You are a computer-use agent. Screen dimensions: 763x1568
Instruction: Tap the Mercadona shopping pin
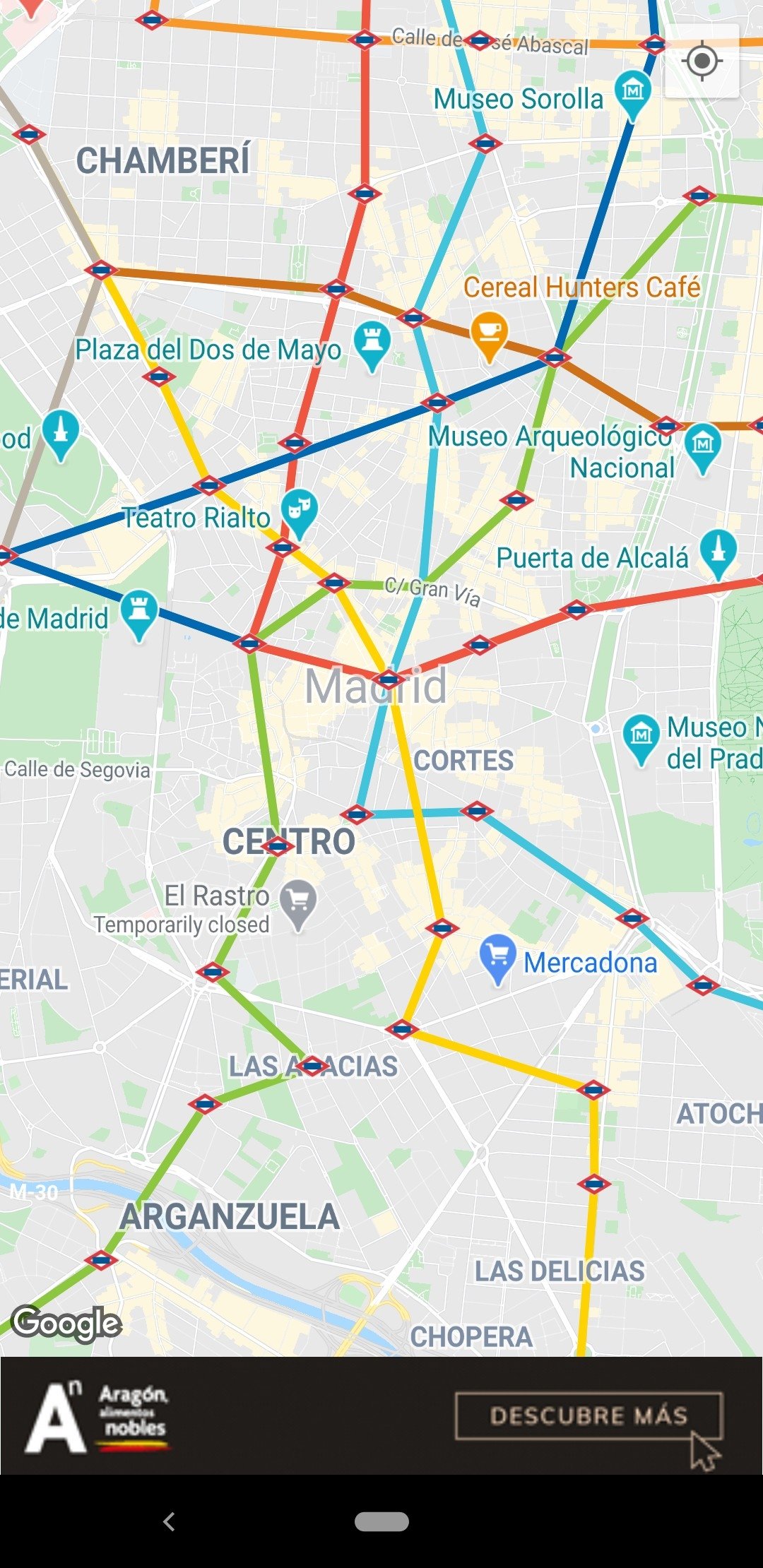(497, 956)
